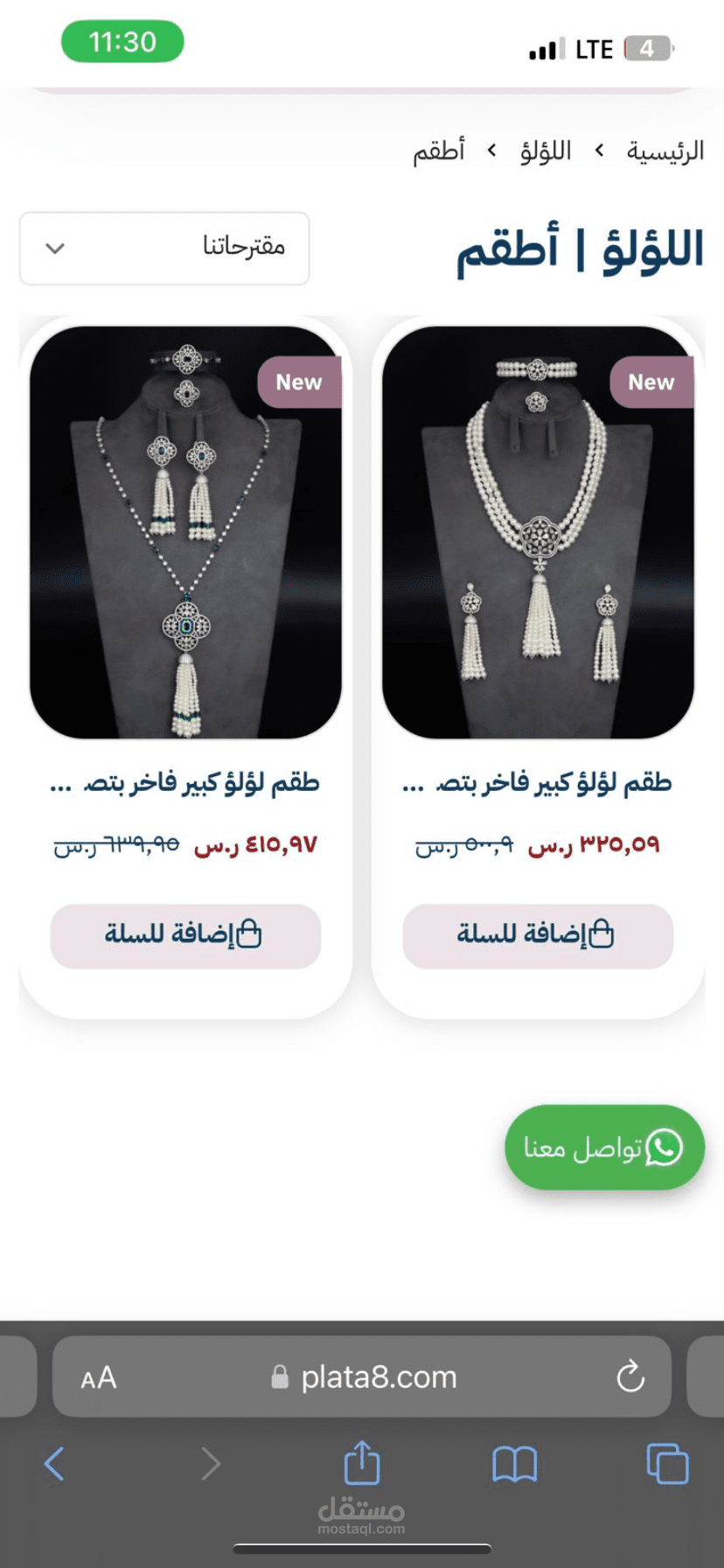Viewport: 724px width, 1568px height.
Task: Add the ٣٢٥,٥٩ pearl set to cart
Action: pyautogui.click(x=538, y=935)
